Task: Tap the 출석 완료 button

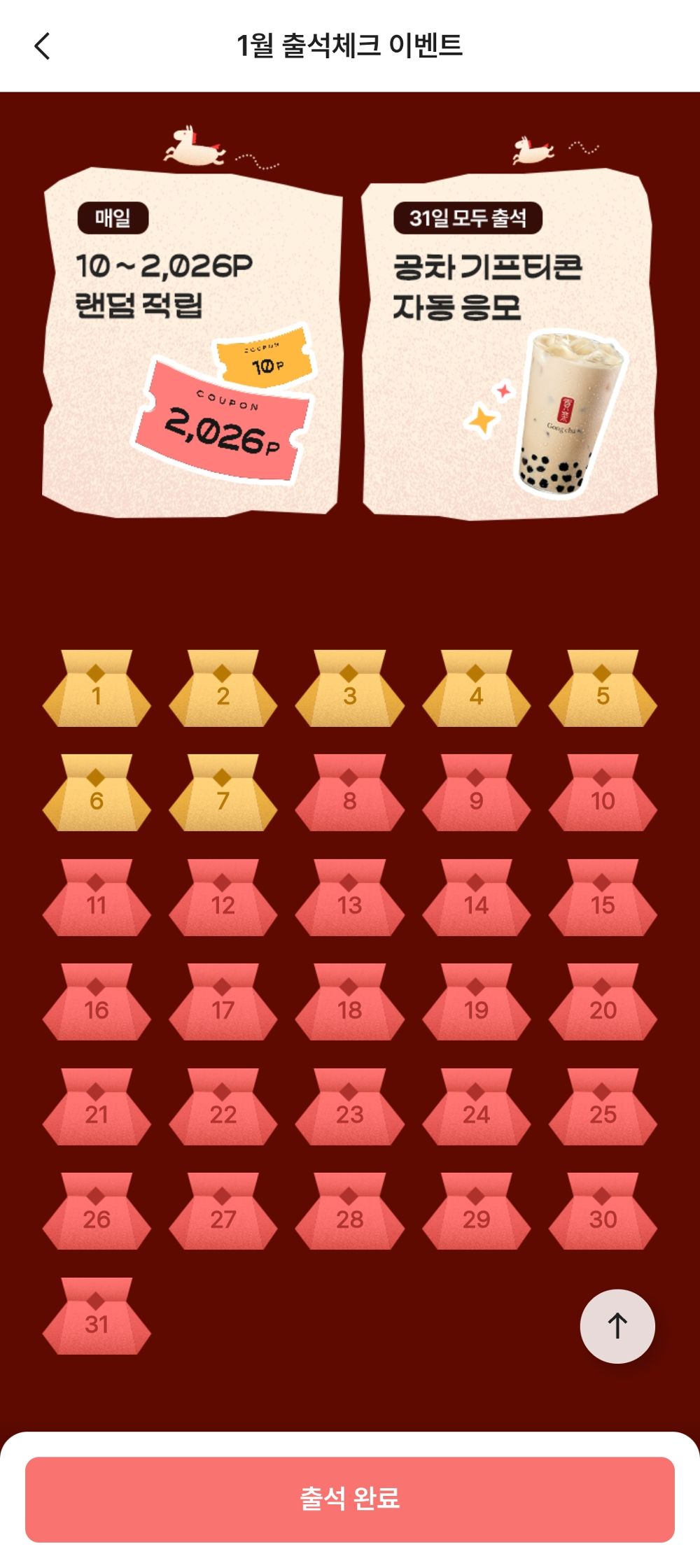Action: [350, 1499]
